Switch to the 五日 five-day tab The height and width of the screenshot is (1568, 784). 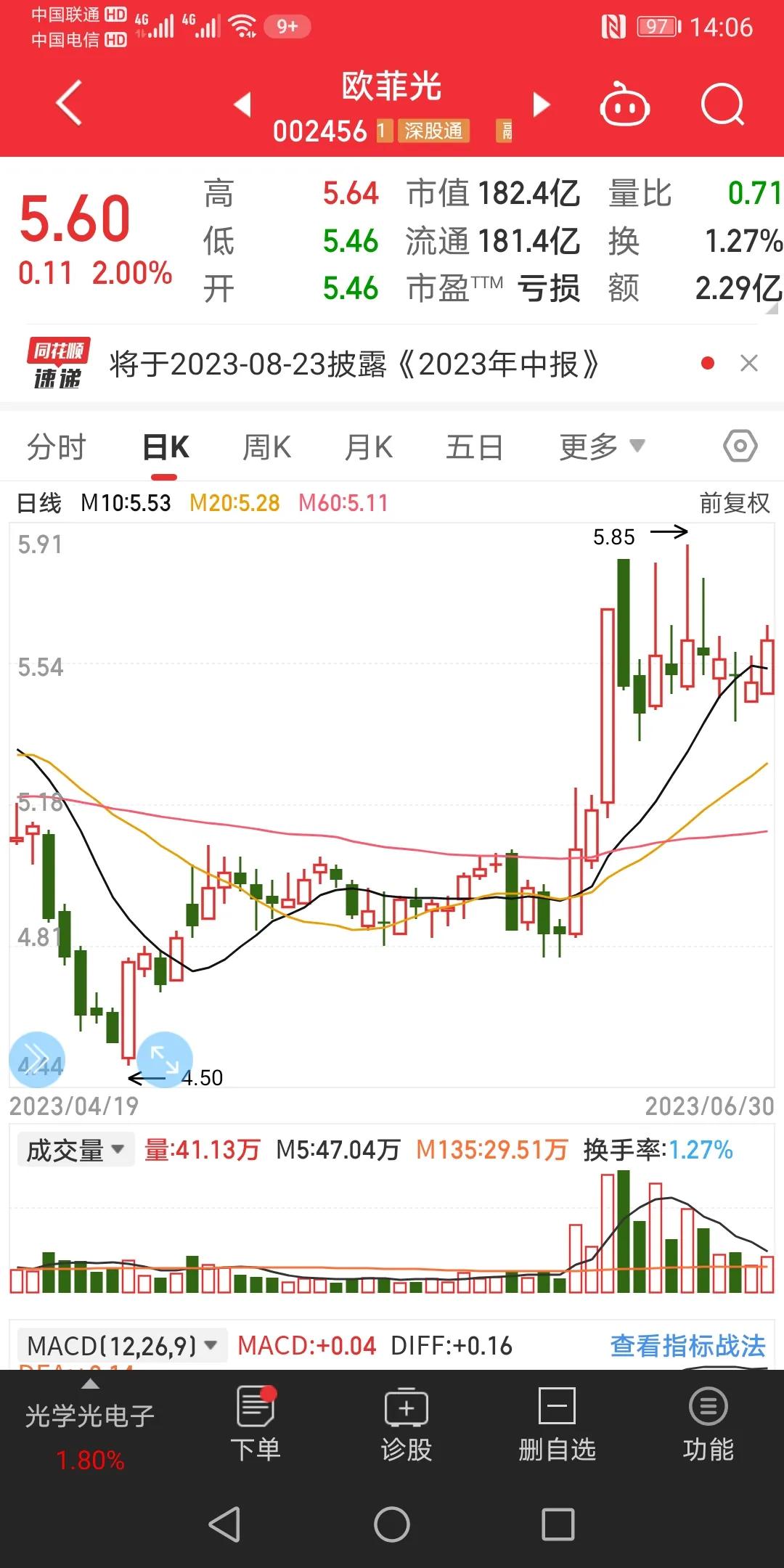[474, 446]
